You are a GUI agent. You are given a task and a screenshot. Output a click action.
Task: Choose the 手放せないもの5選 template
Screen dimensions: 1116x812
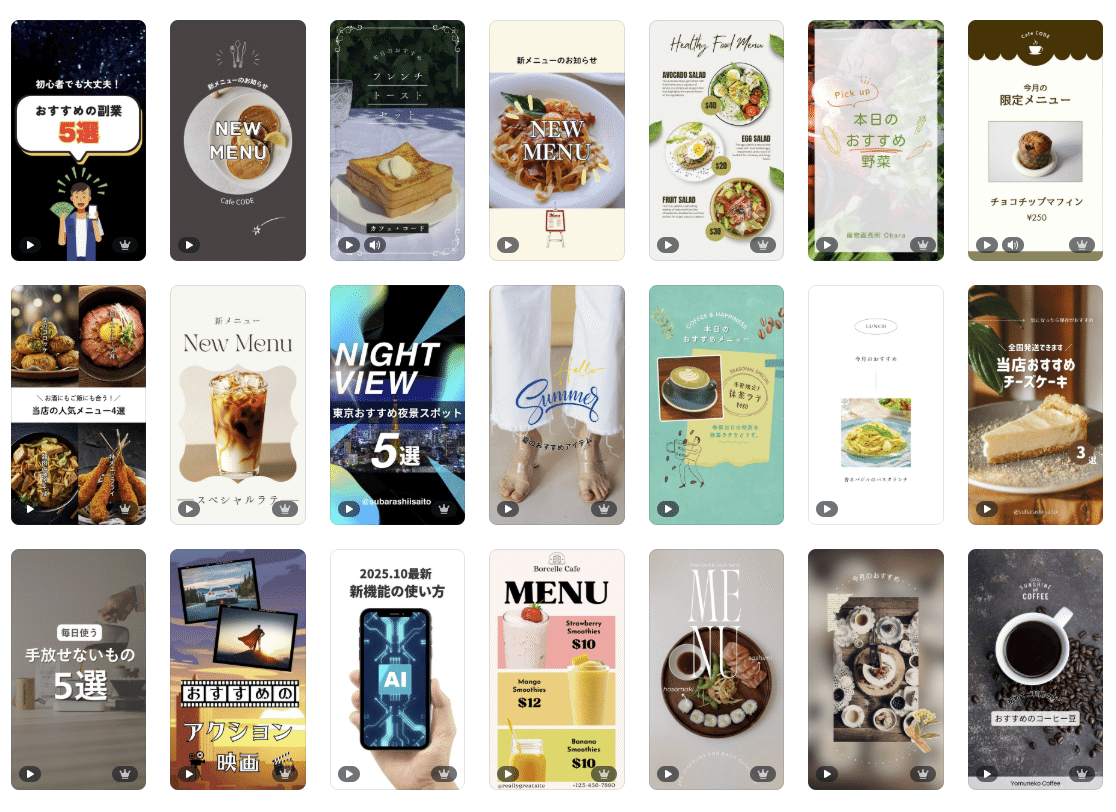pos(78,669)
